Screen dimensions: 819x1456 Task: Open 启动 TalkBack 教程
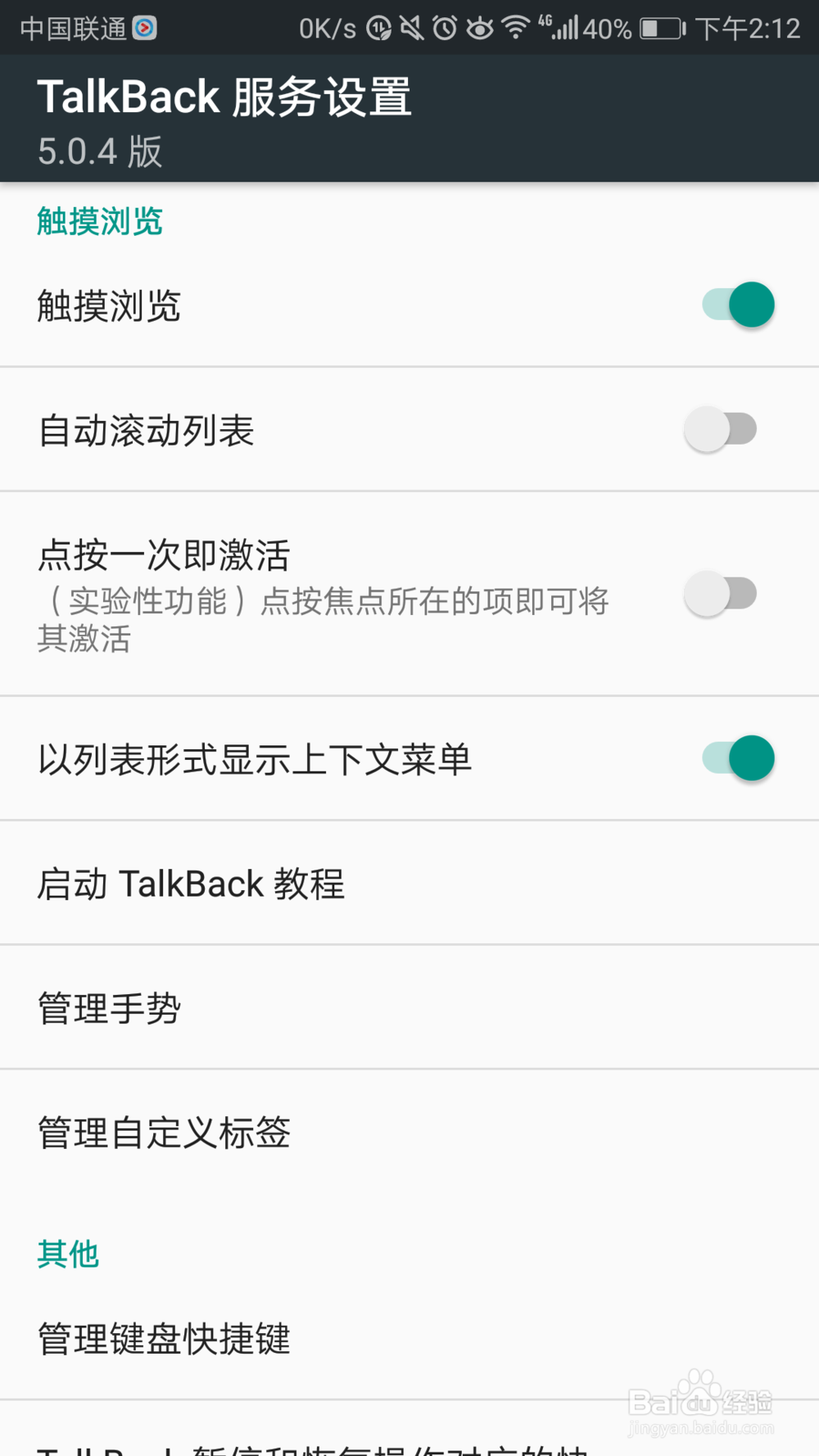pyautogui.click(x=409, y=883)
